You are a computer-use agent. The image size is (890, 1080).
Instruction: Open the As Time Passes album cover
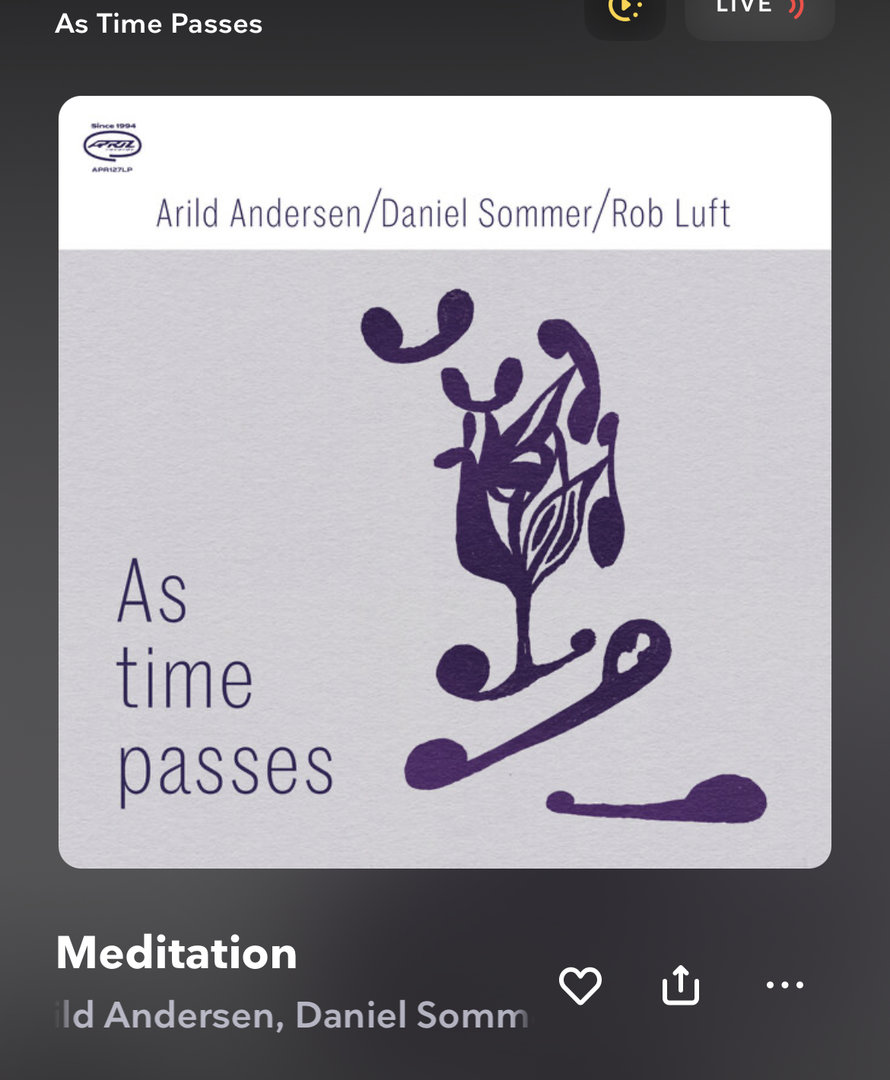click(445, 482)
